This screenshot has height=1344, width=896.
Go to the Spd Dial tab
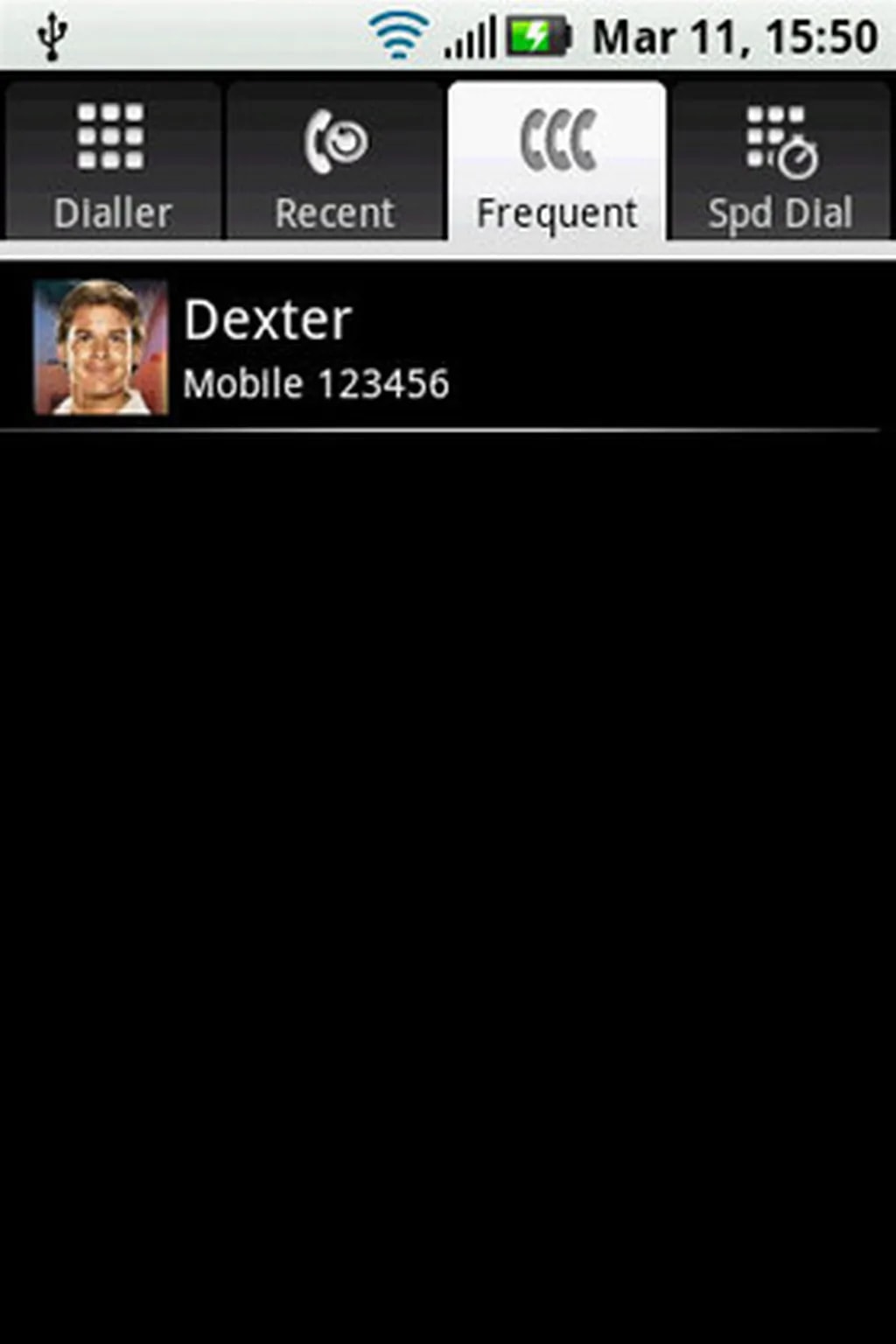point(780,164)
